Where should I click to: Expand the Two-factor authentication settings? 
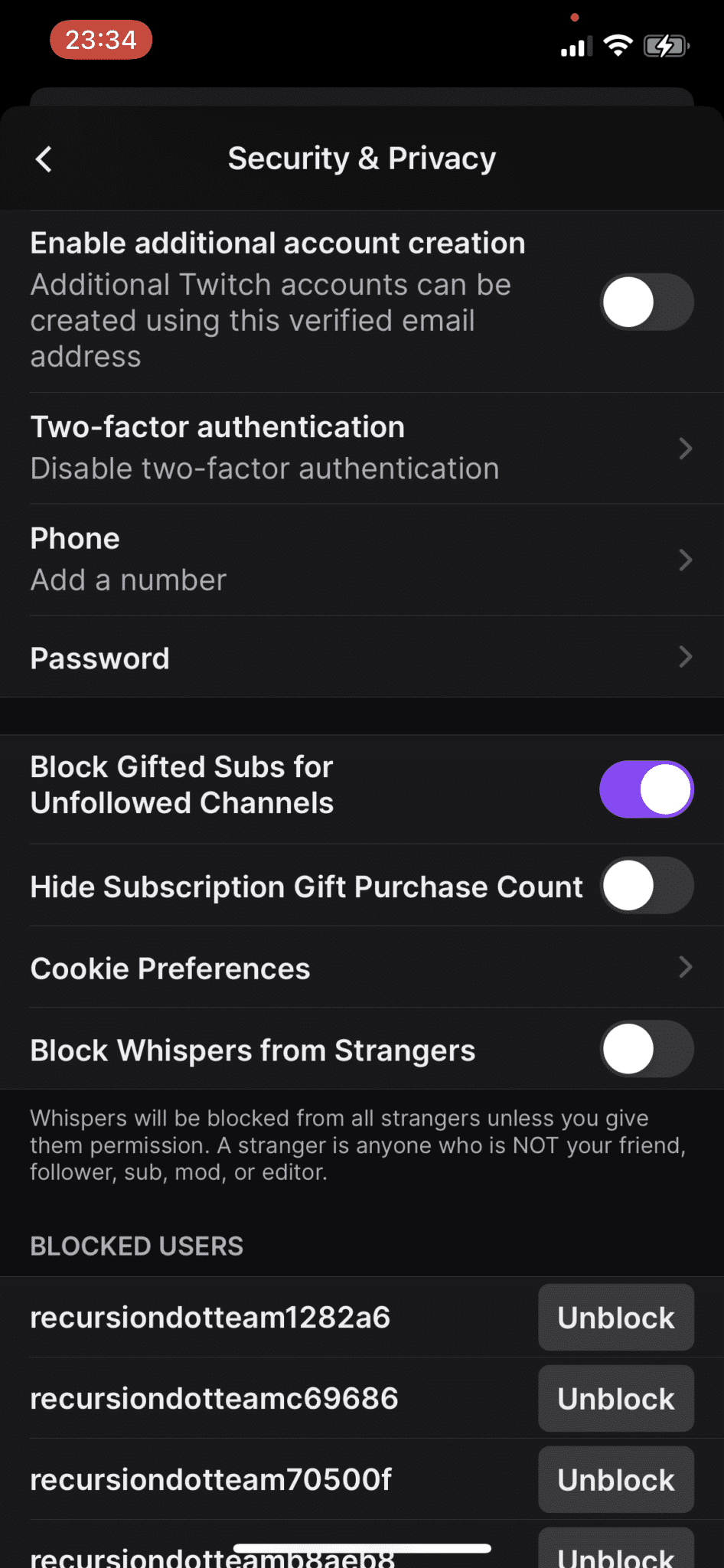(685, 449)
